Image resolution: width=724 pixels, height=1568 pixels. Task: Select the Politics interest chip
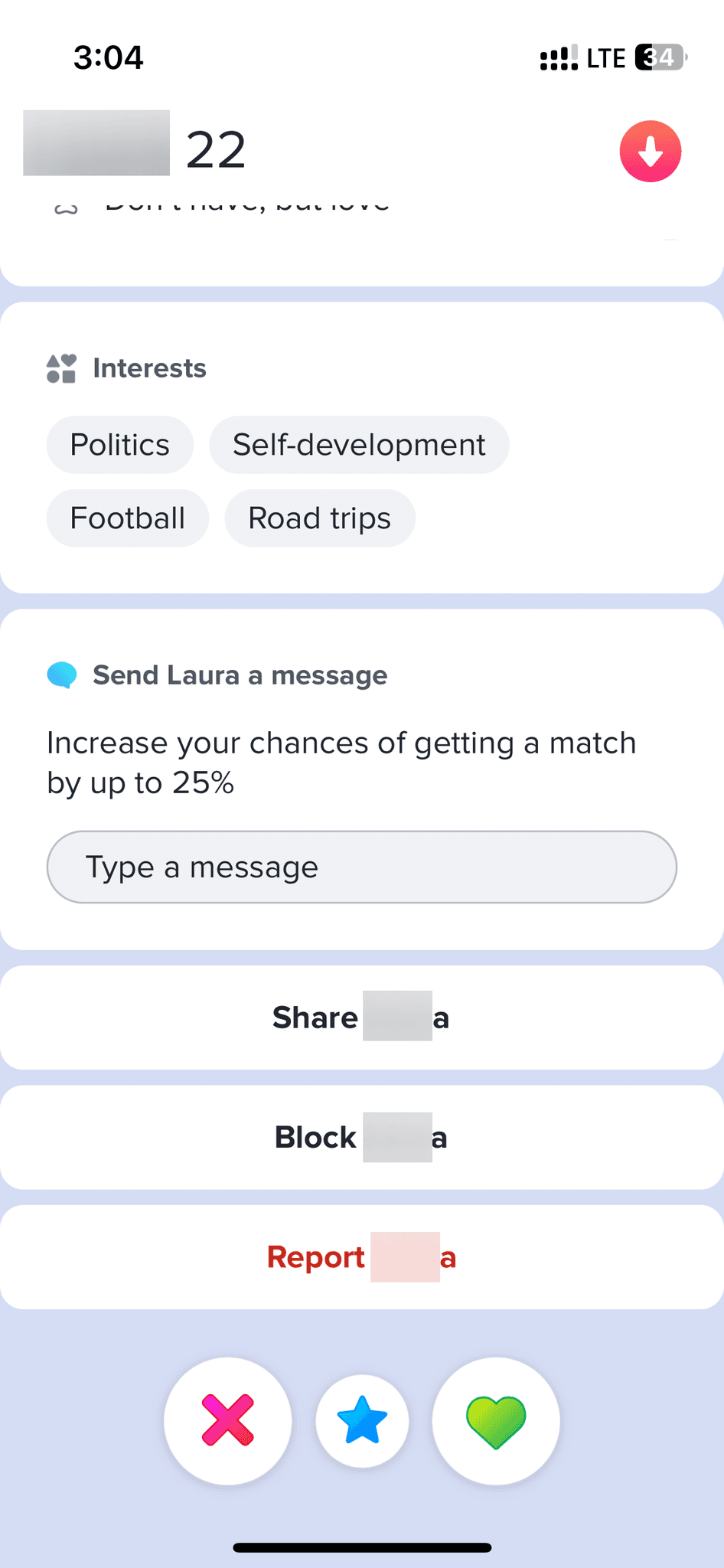point(119,444)
